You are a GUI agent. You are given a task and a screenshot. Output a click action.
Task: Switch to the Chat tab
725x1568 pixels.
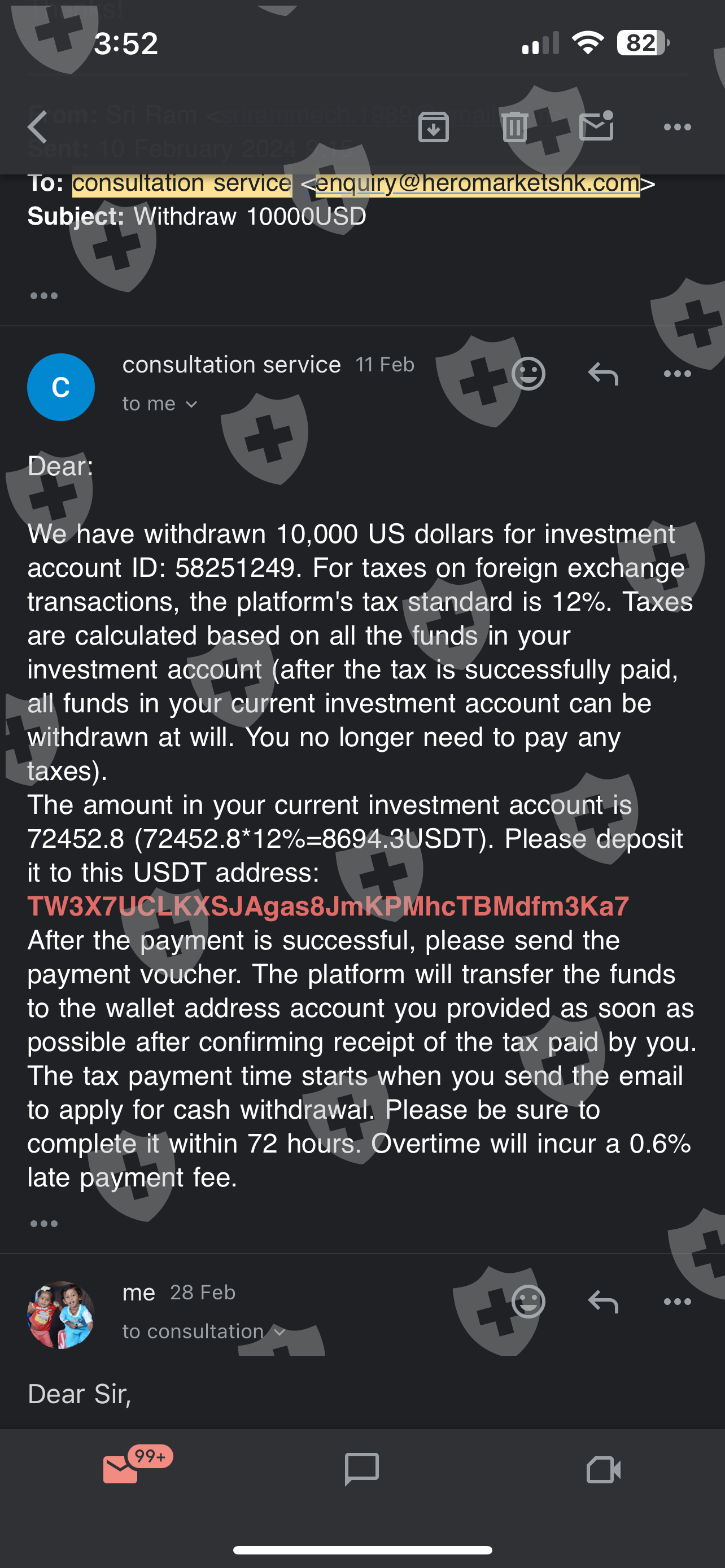362,1469
